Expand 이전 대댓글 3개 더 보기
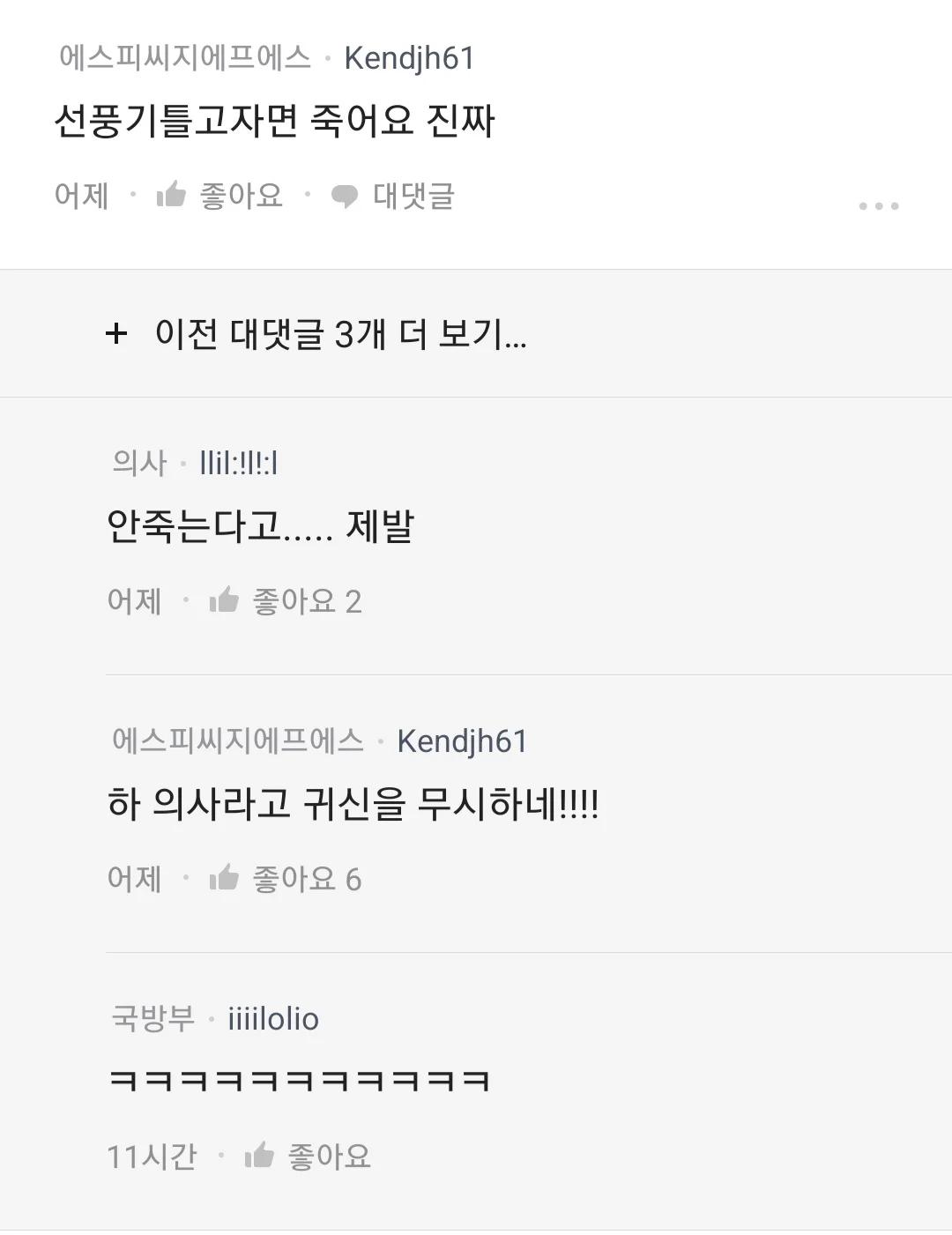 [317, 334]
